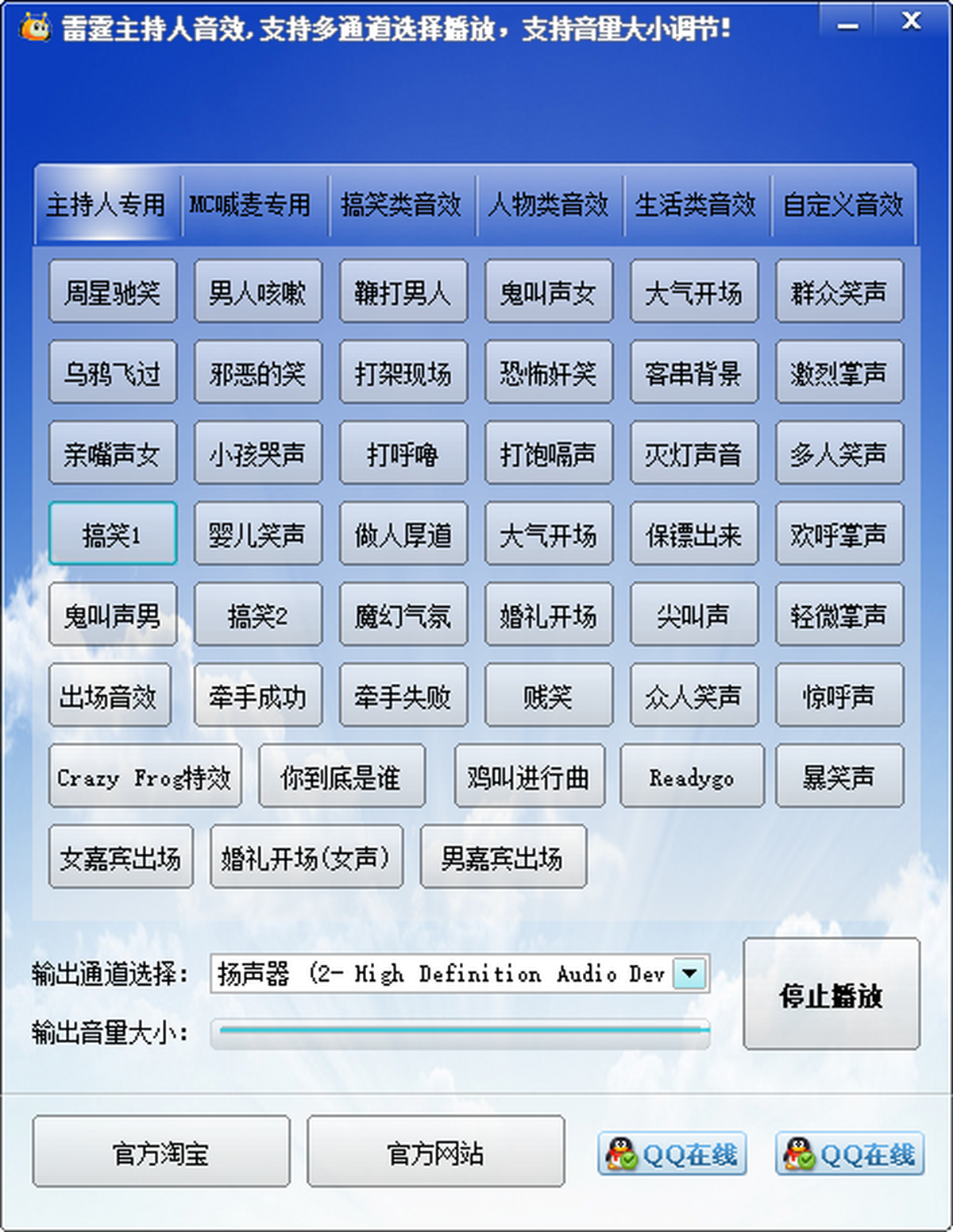
Task: Play the Crazy Frog特效 sound
Action: (x=145, y=777)
